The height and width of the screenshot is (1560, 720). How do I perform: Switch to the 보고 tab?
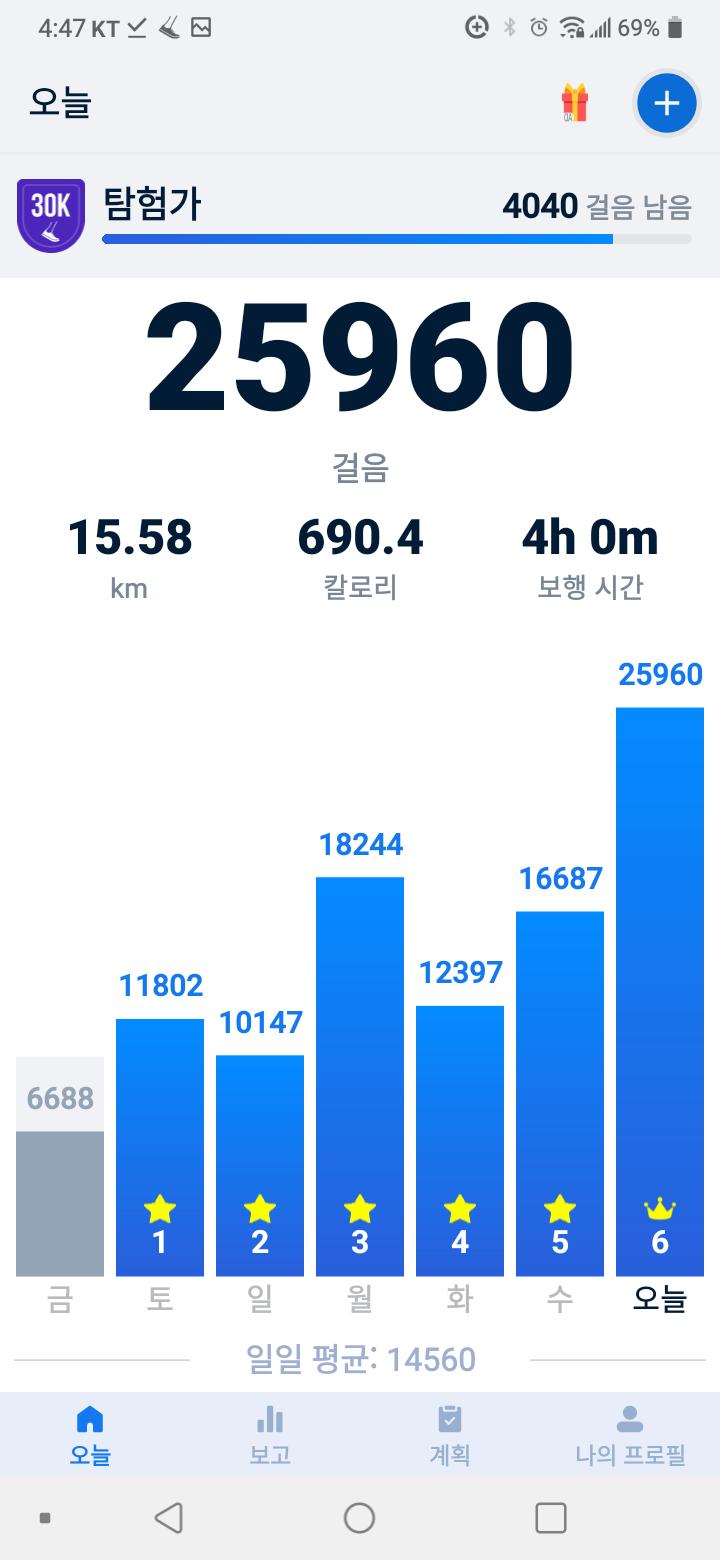(x=270, y=1435)
